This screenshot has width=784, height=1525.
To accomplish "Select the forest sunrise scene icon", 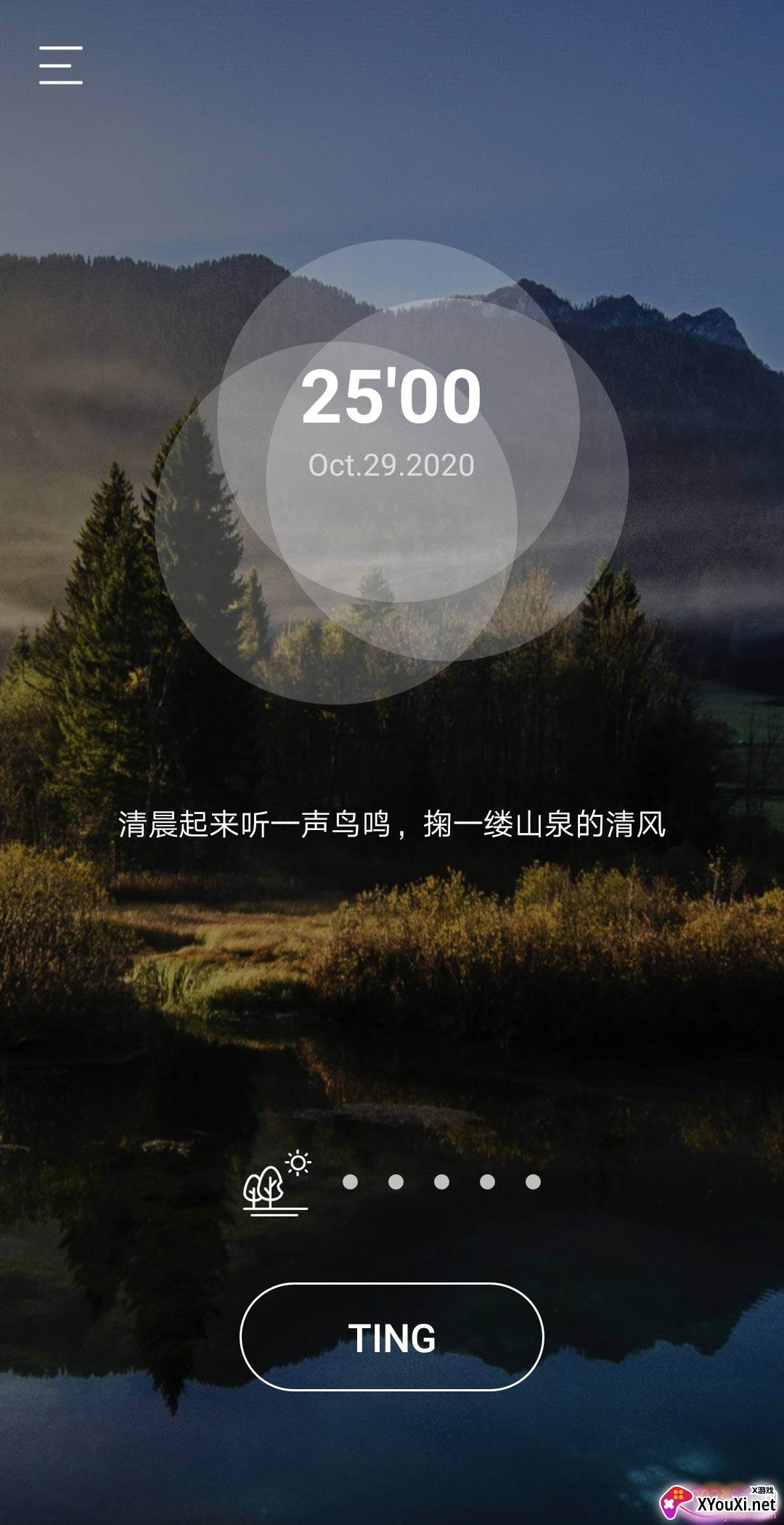I will pyautogui.click(x=276, y=1183).
